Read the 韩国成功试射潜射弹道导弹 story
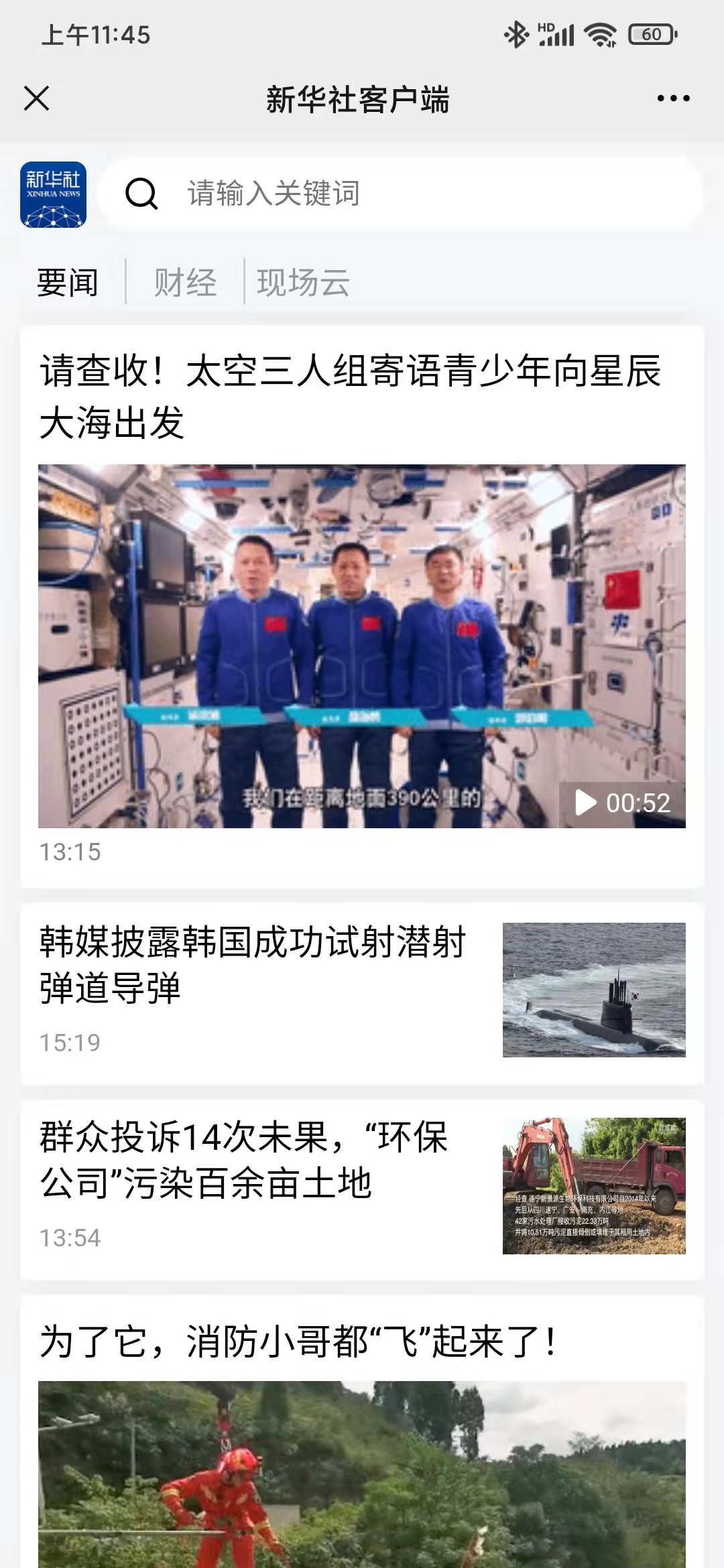This screenshot has height=1568, width=724. click(253, 965)
